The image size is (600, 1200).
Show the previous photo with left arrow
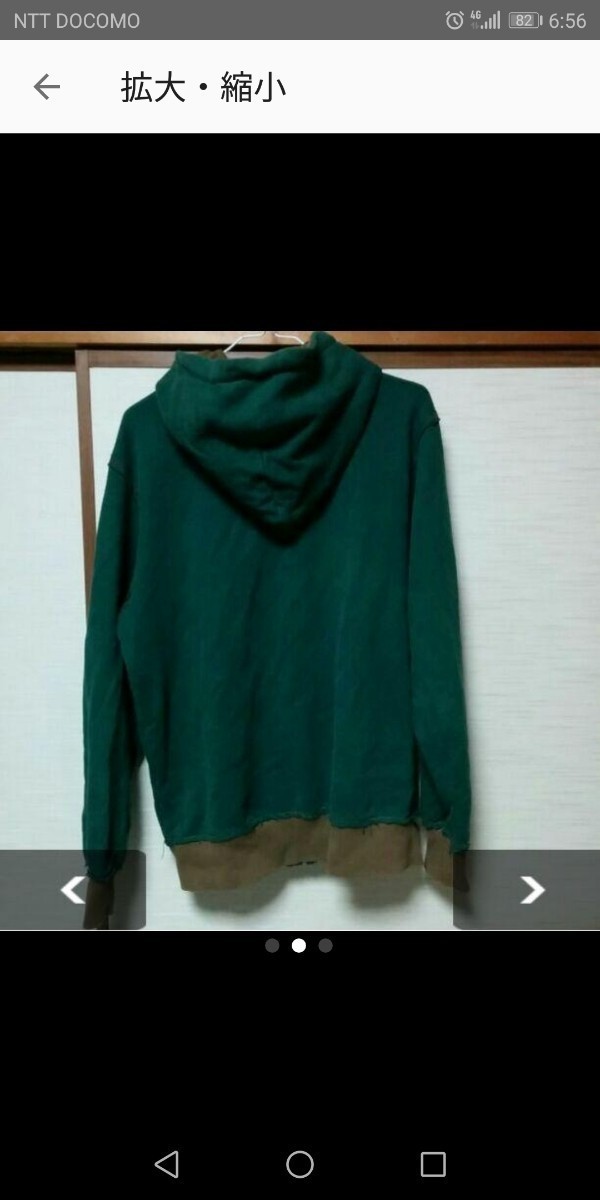coord(72,889)
